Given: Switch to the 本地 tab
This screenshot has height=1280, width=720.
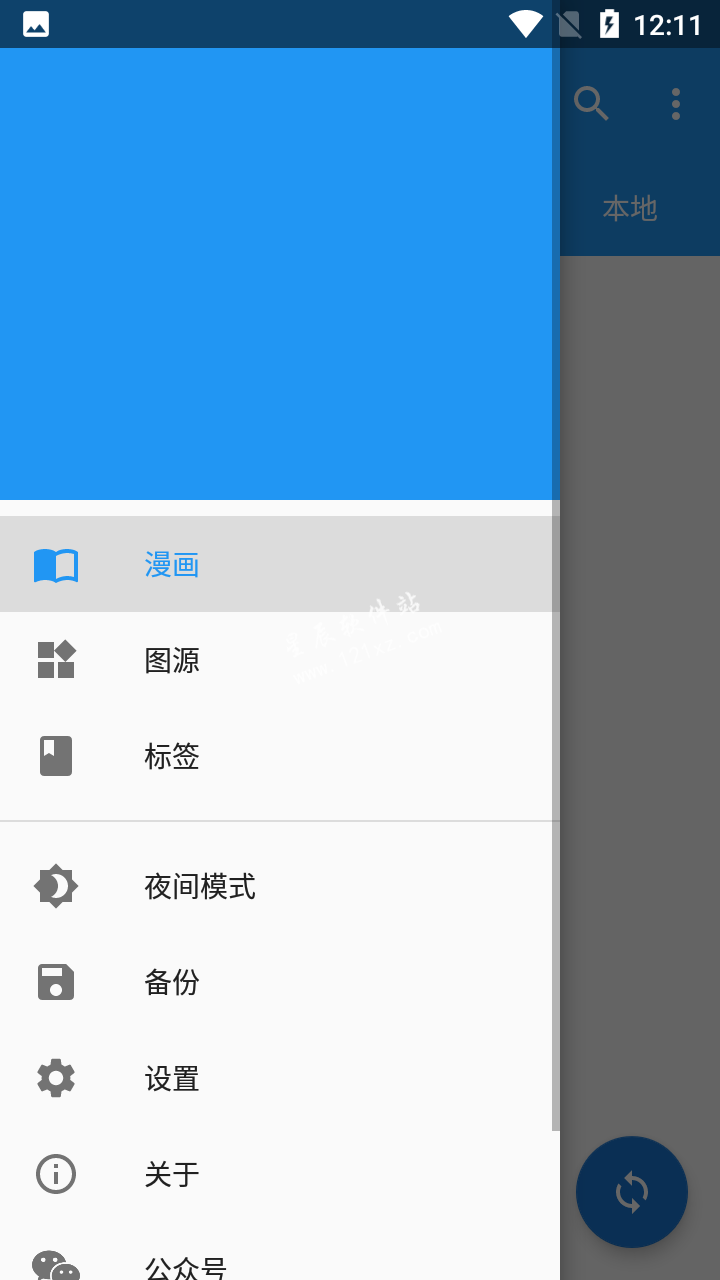Looking at the screenshot, I should 630,208.
